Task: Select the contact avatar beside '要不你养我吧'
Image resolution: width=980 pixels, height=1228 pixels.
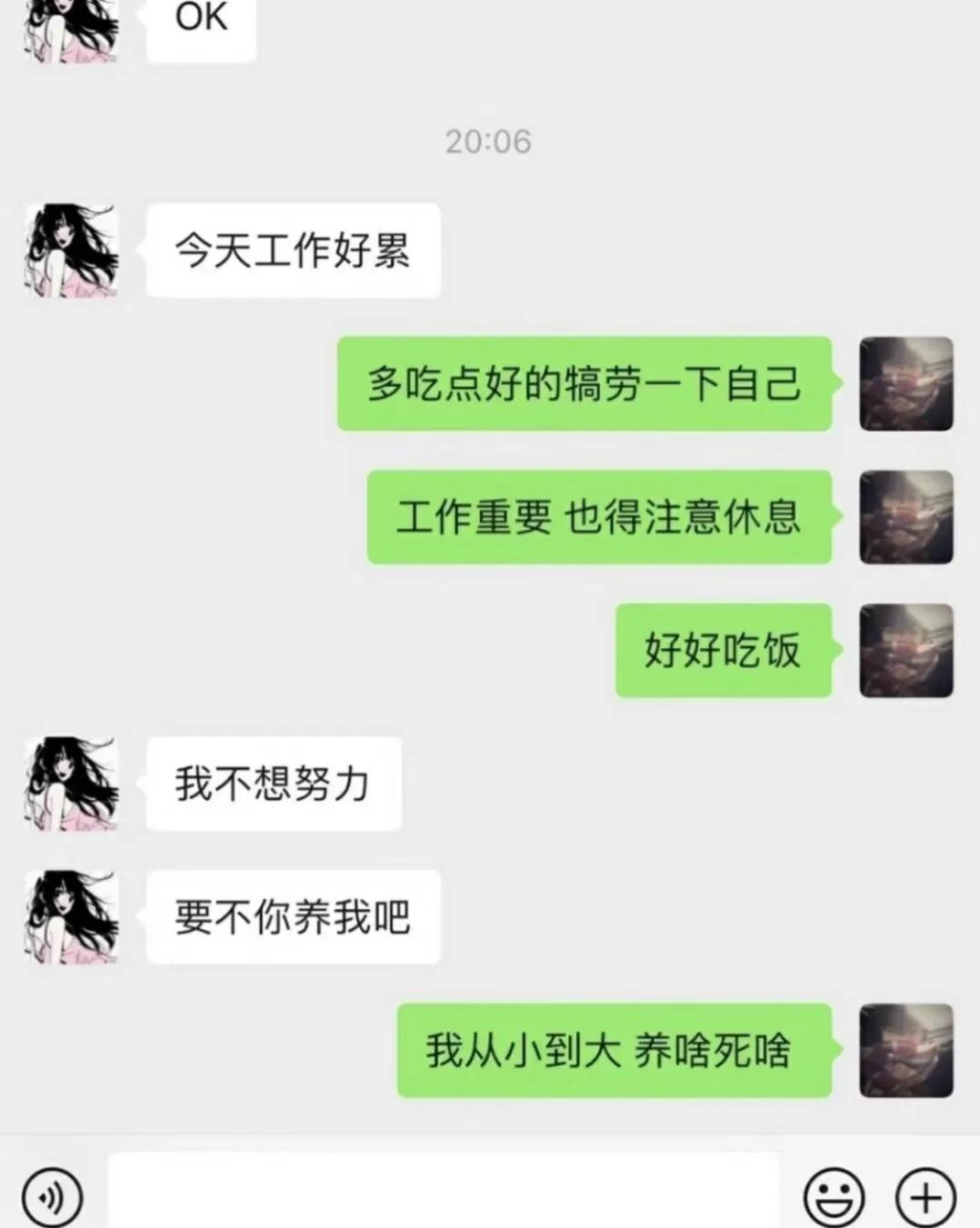Action: pos(72,916)
